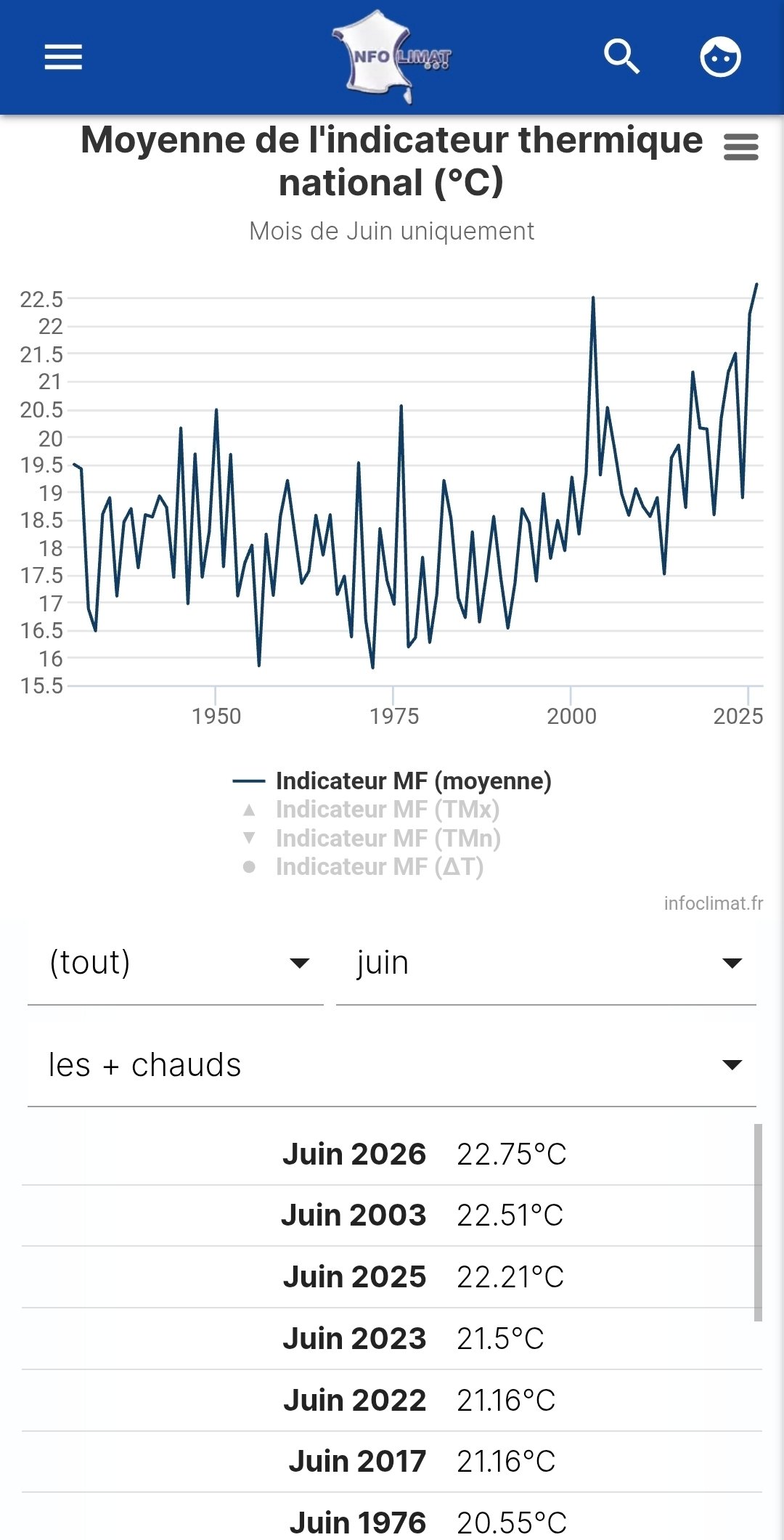Open the hamburger navigation menu
Viewport: 784px width, 1540px height.
(x=63, y=57)
